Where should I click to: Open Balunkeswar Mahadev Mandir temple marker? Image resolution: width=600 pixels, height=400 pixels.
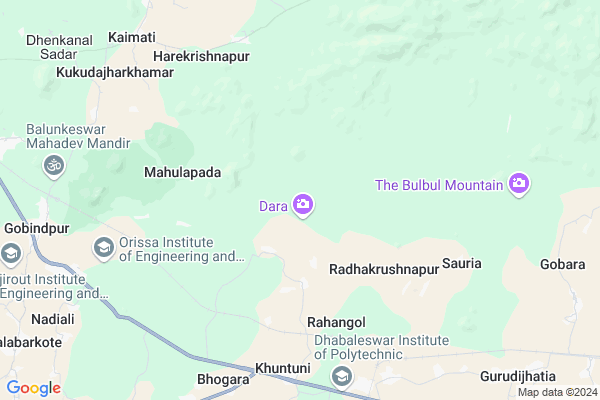pos(54,168)
